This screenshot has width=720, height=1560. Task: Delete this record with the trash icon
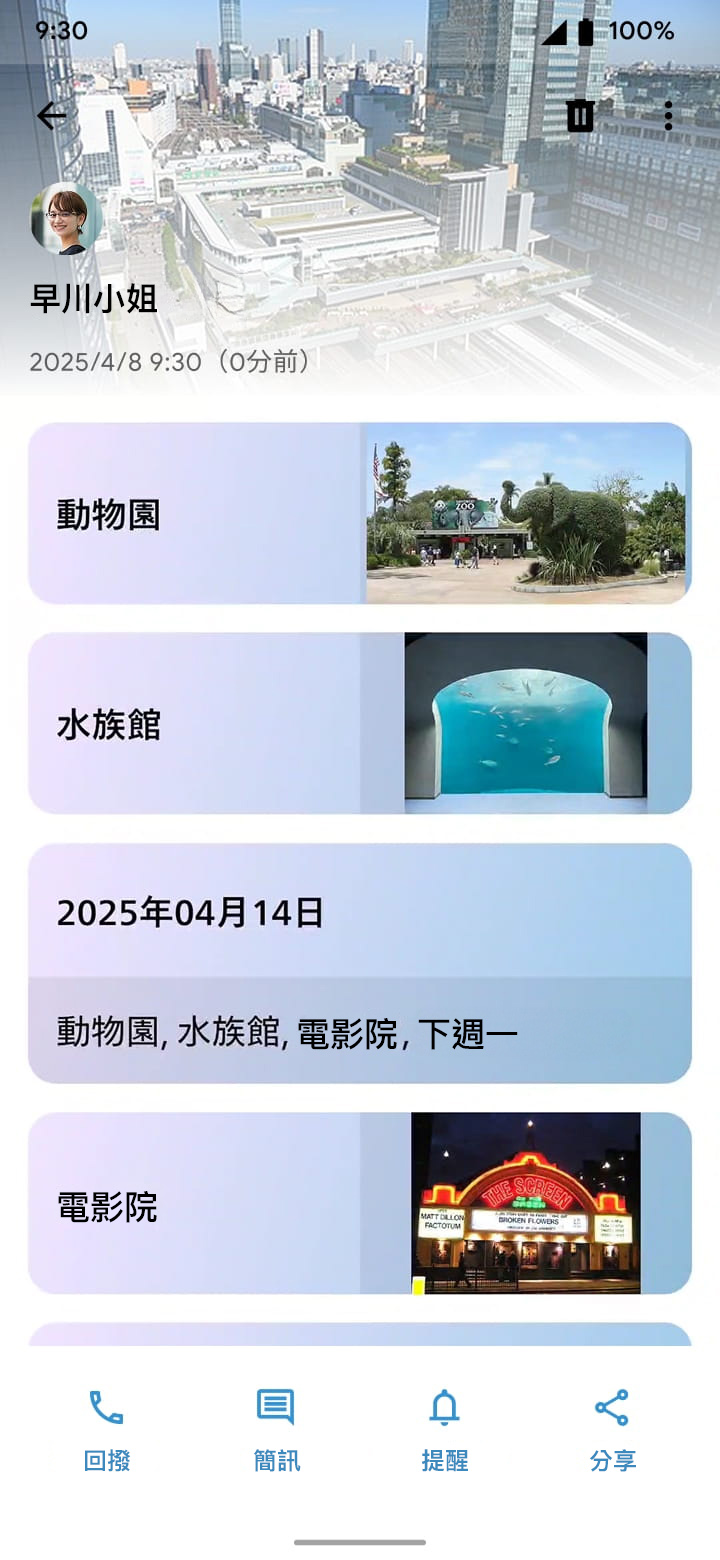coord(580,116)
